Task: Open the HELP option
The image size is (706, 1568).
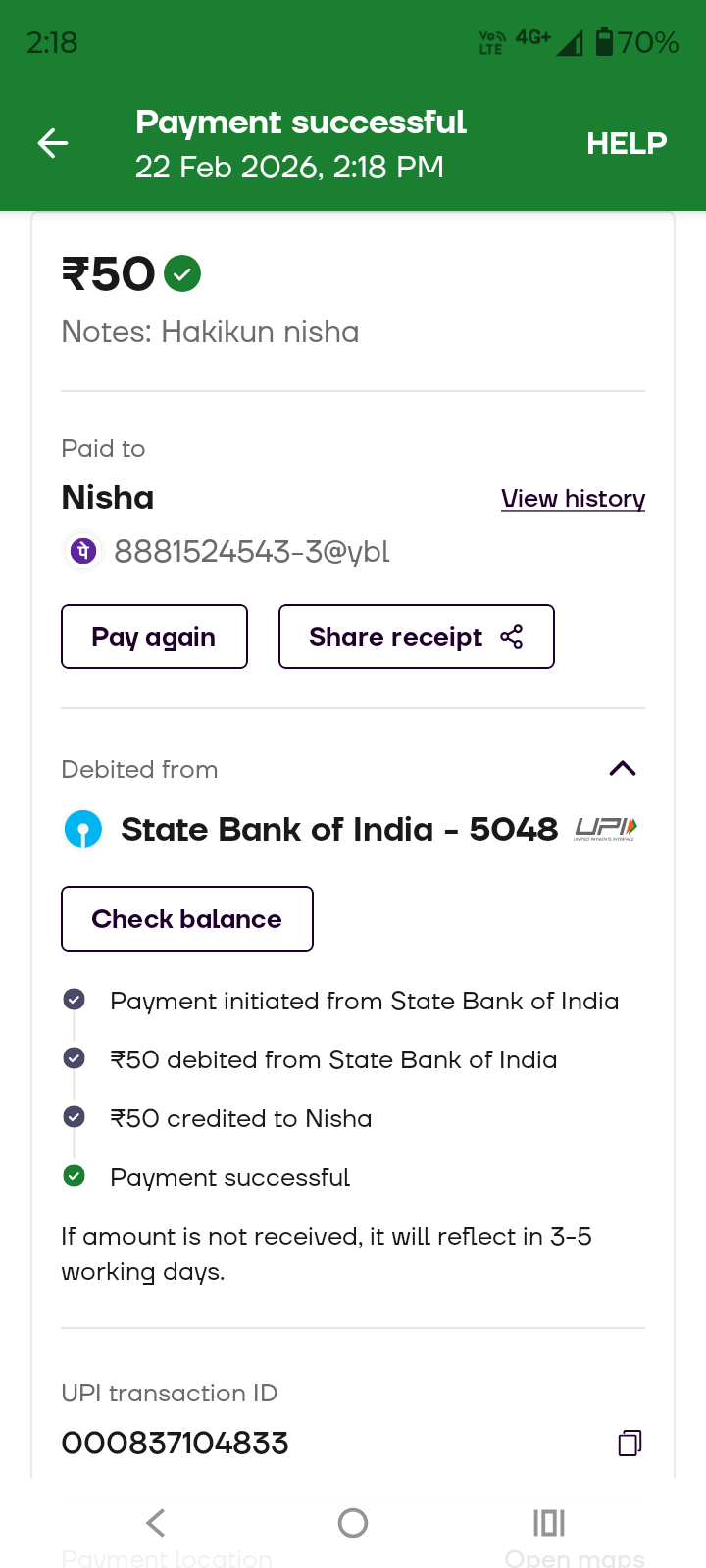Action: point(626,144)
